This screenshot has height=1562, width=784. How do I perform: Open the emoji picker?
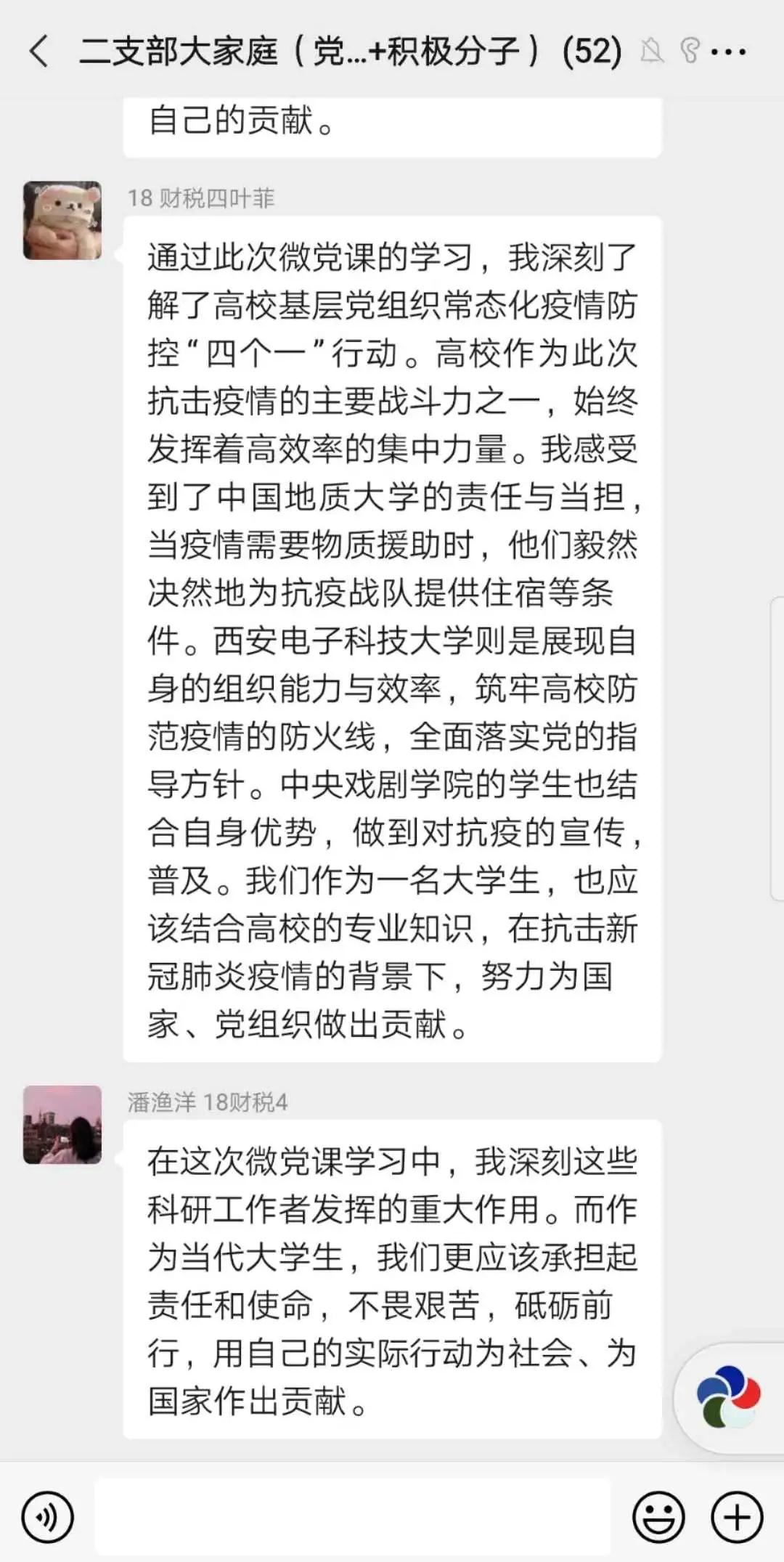point(658,1518)
